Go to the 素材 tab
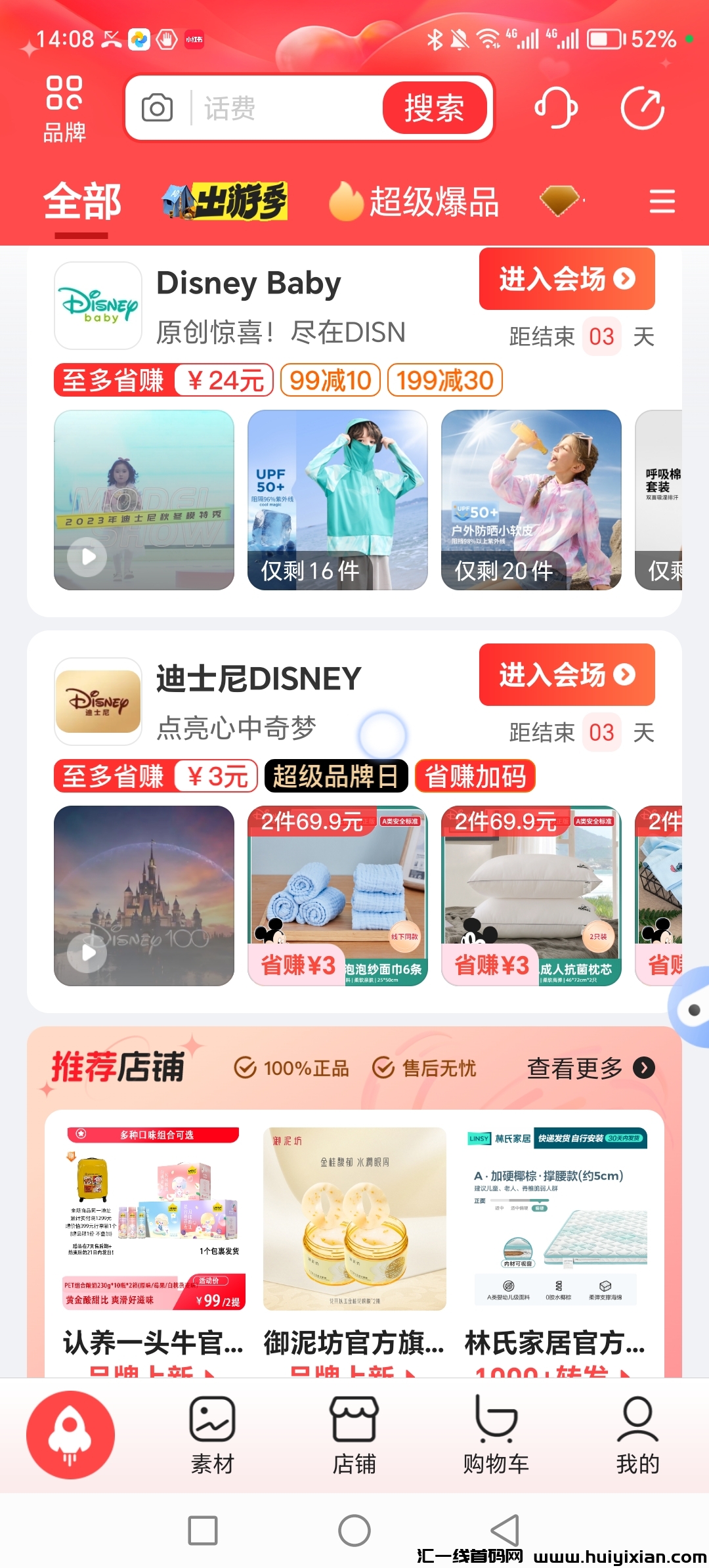The height and width of the screenshot is (1568, 709). [x=212, y=1435]
